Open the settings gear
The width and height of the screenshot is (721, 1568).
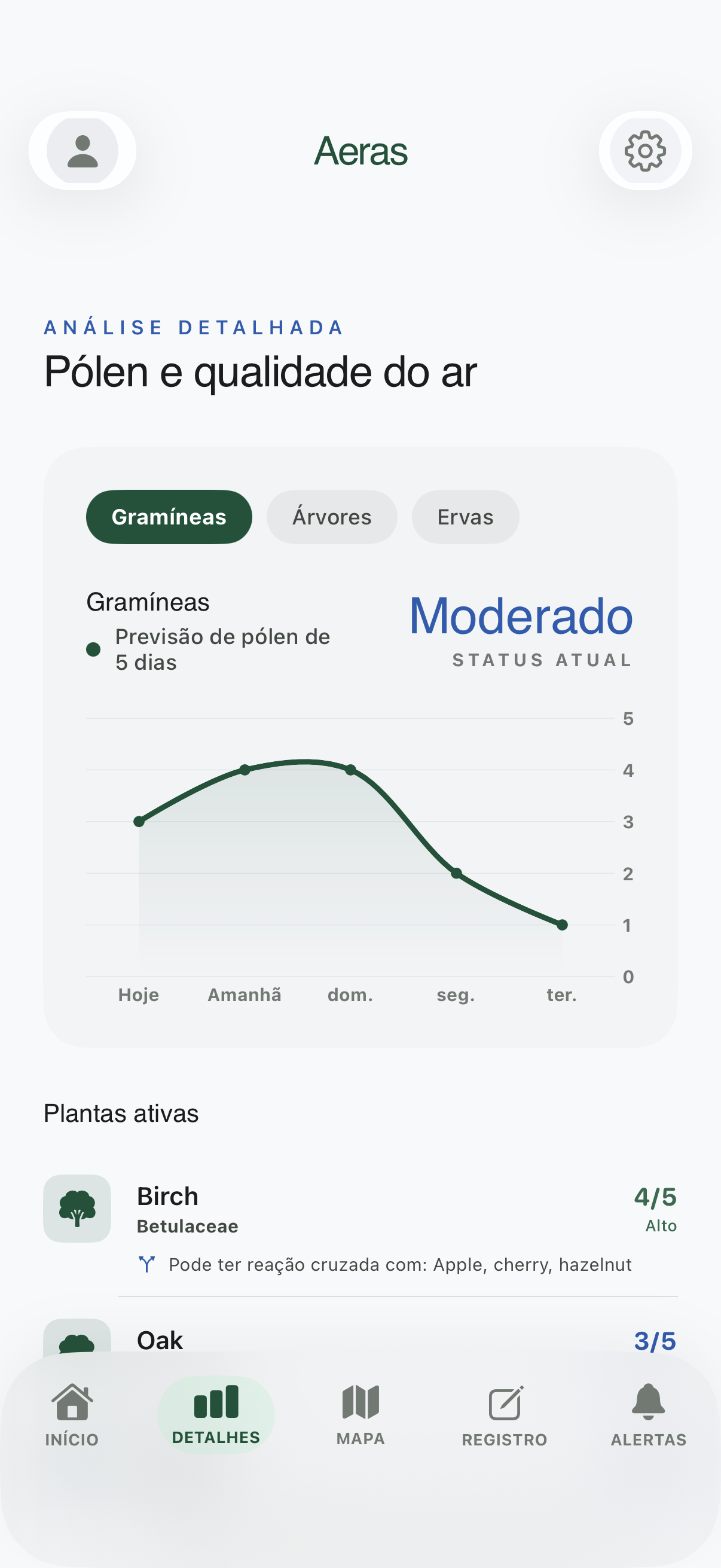tap(646, 151)
